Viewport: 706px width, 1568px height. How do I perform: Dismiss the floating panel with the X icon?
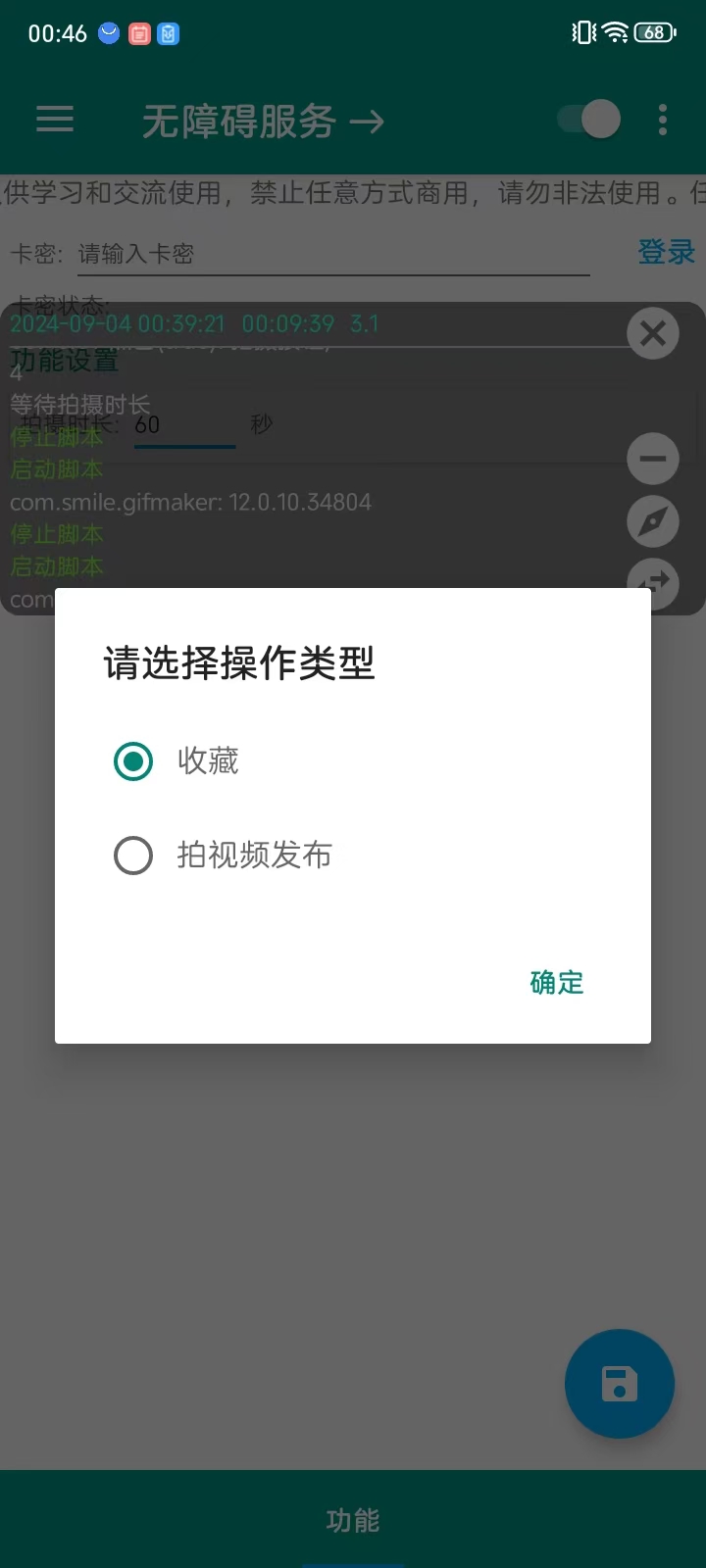652,333
